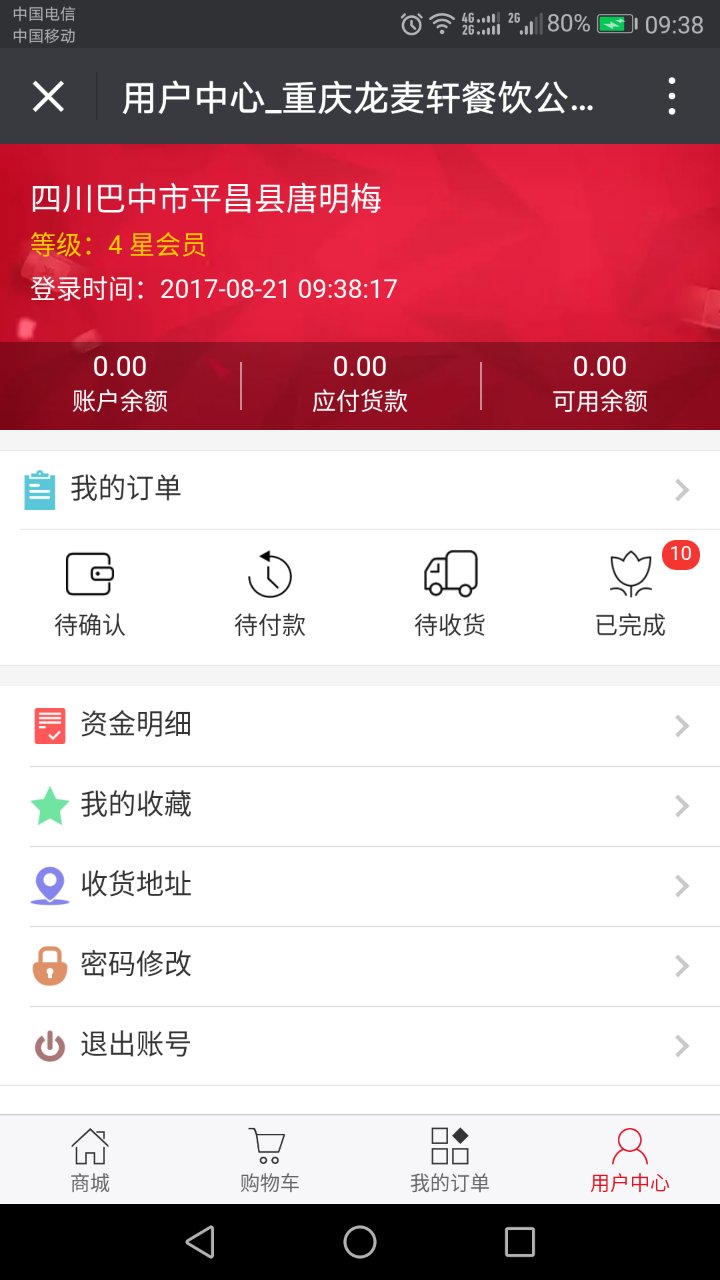Close the webpage with the X icon
The image size is (720, 1280).
(48, 97)
